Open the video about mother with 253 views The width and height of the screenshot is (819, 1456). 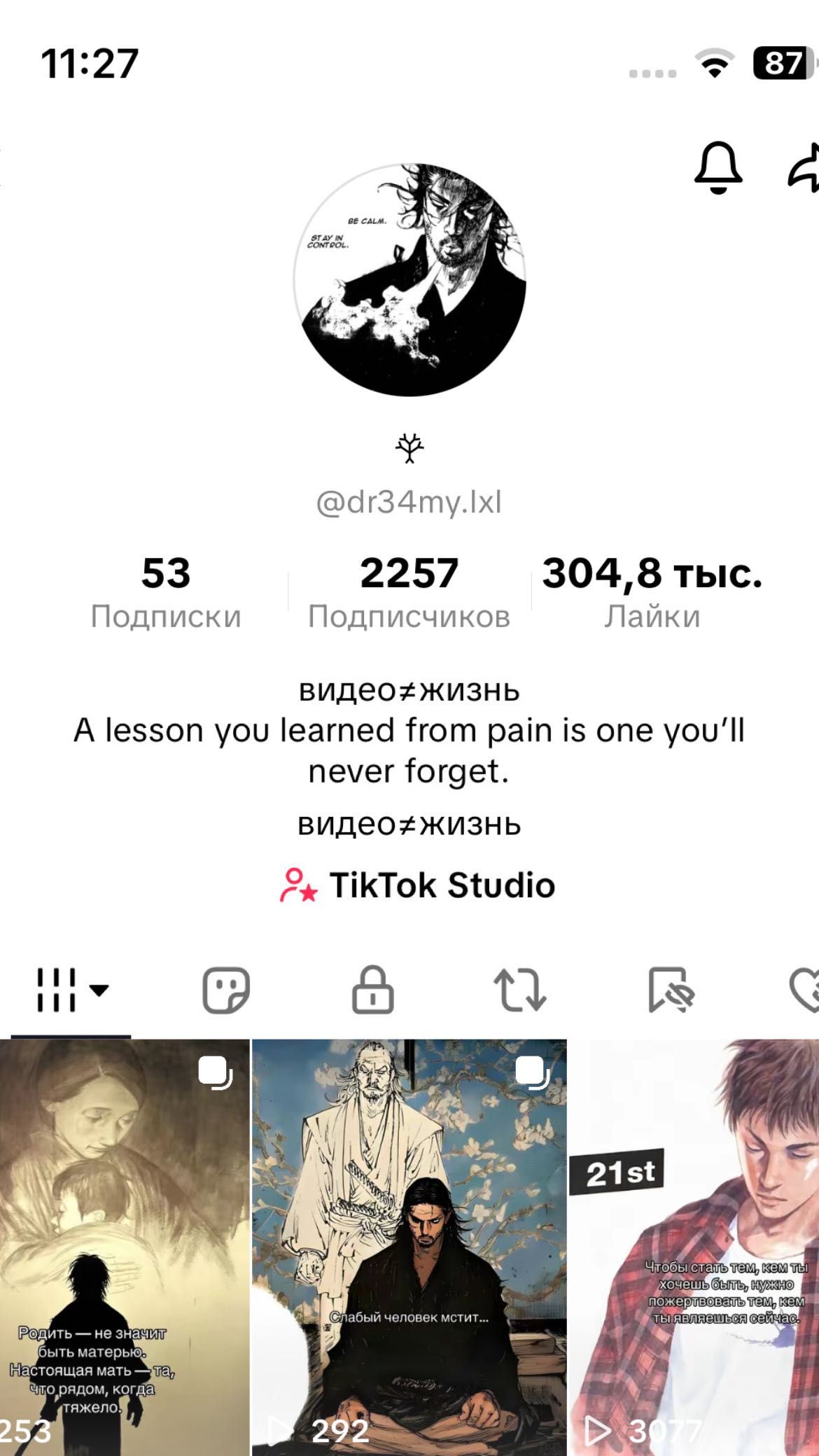point(124,1246)
